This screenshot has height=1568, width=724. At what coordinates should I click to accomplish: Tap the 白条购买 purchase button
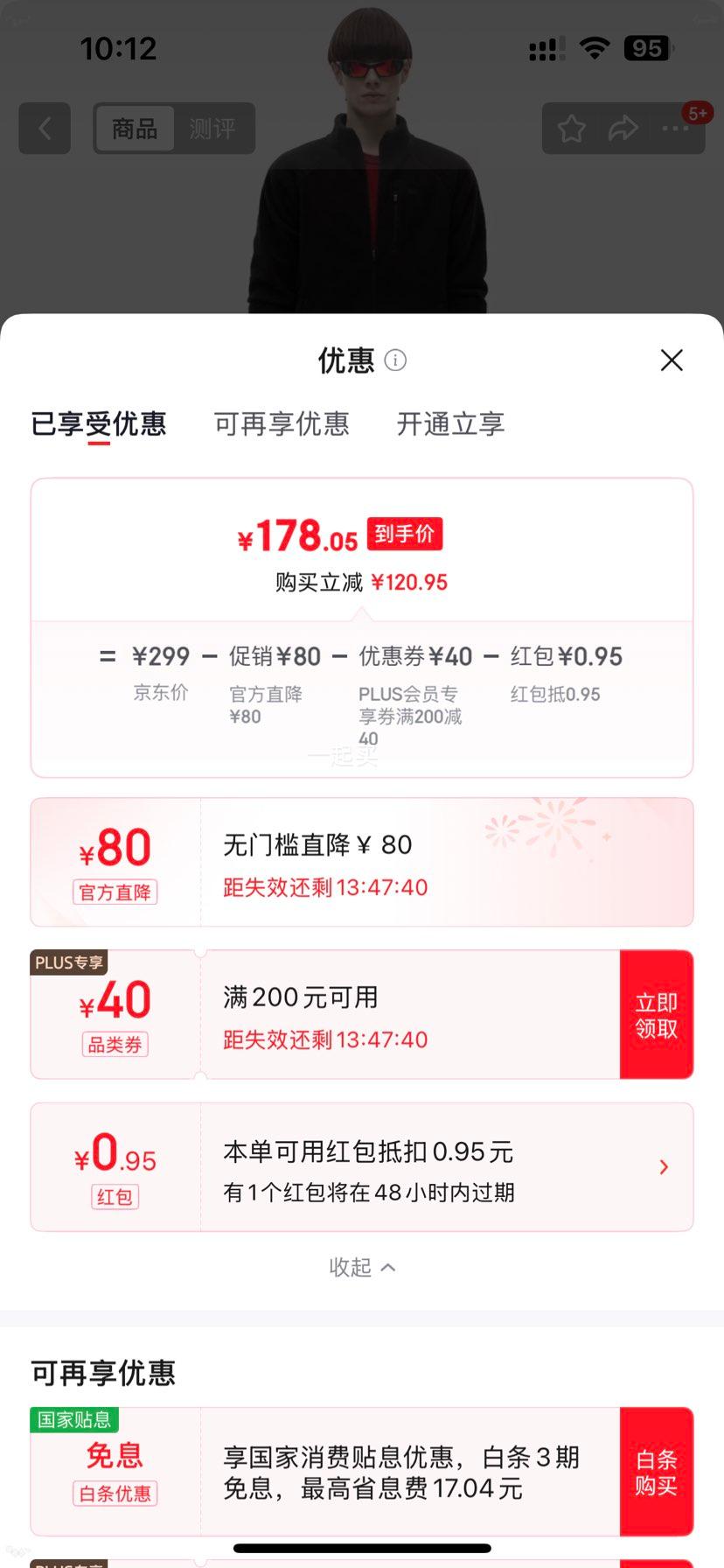pos(657,1471)
